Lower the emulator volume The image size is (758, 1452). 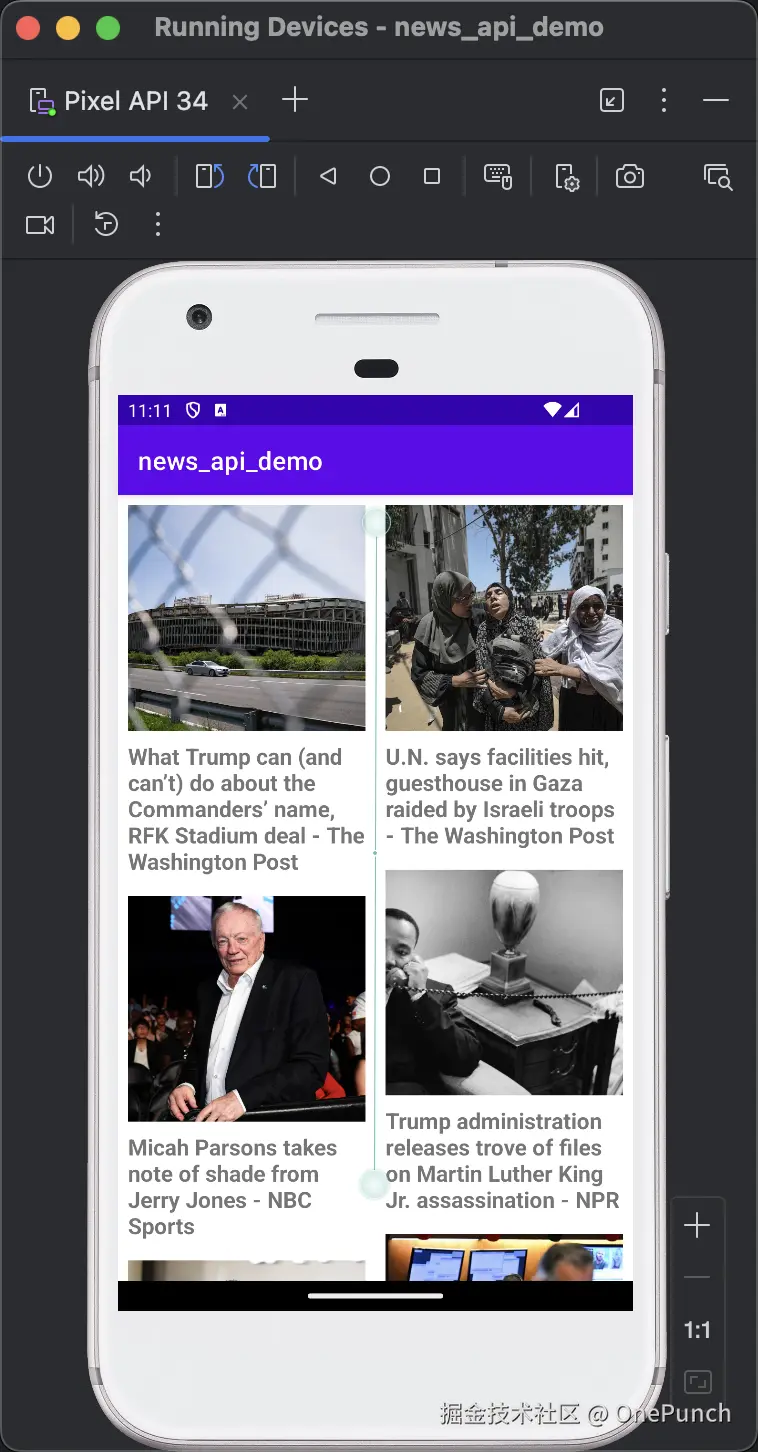pos(140,177)
